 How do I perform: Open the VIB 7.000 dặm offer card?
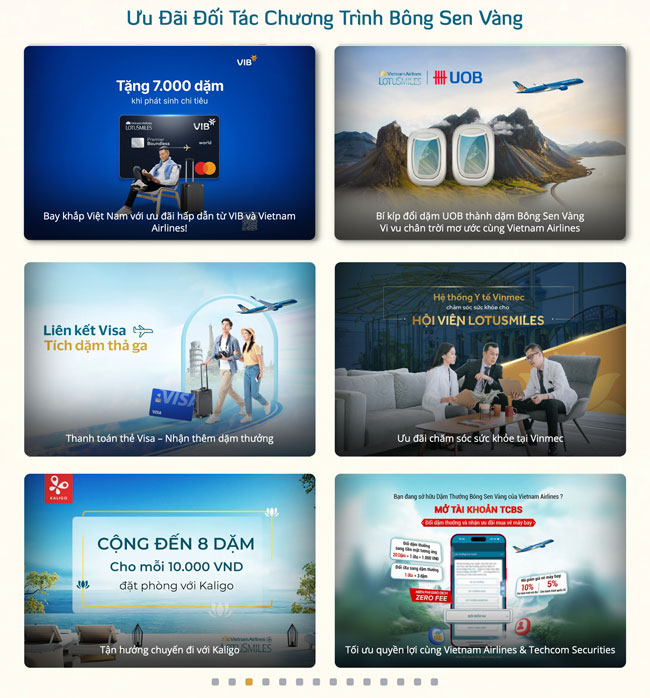(x=170, y=142)
